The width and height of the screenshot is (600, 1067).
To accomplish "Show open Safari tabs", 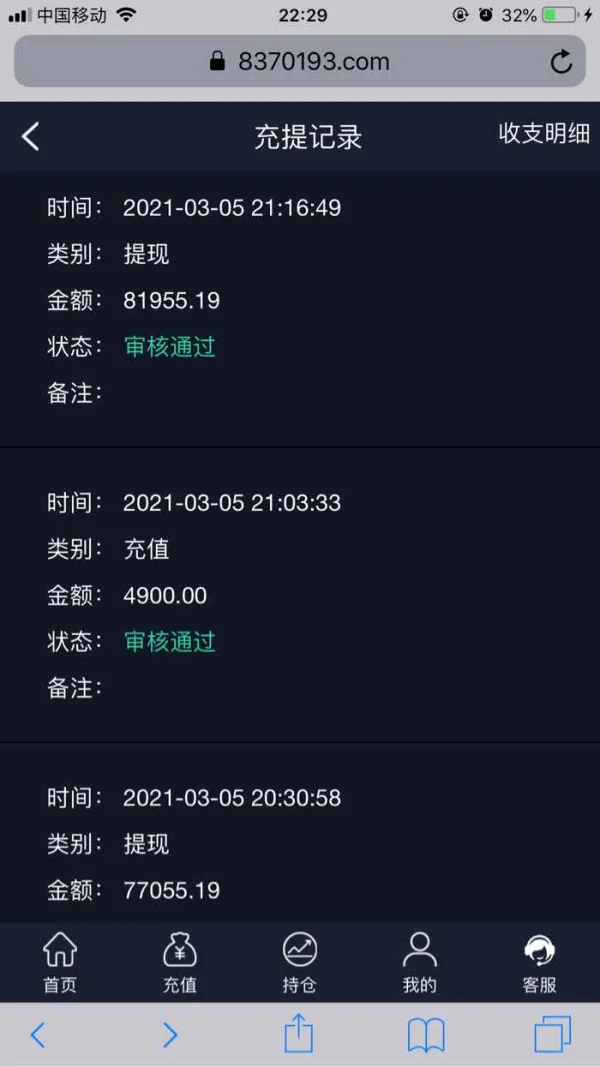I will [552, 1035].
